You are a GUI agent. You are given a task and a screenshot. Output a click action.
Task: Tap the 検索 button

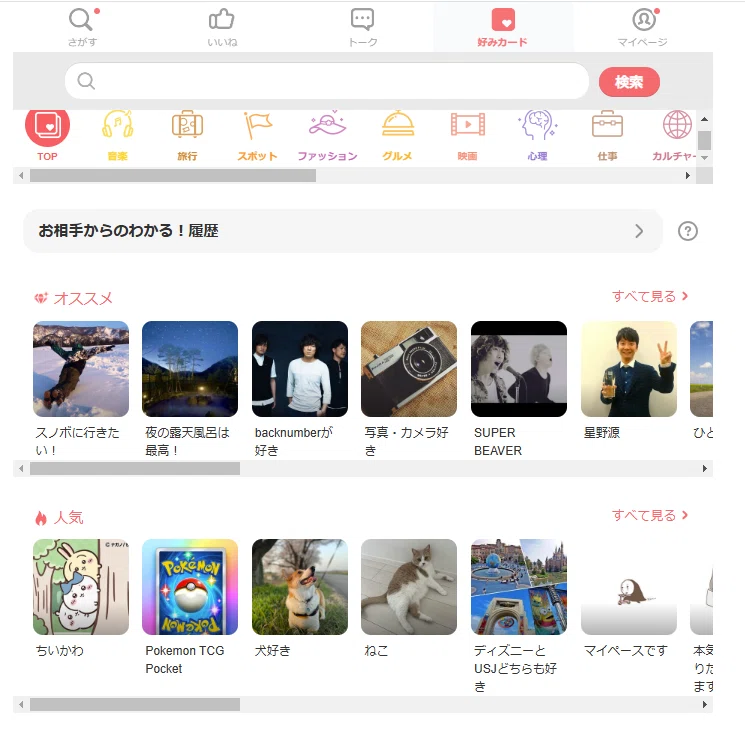pos(629,82)
